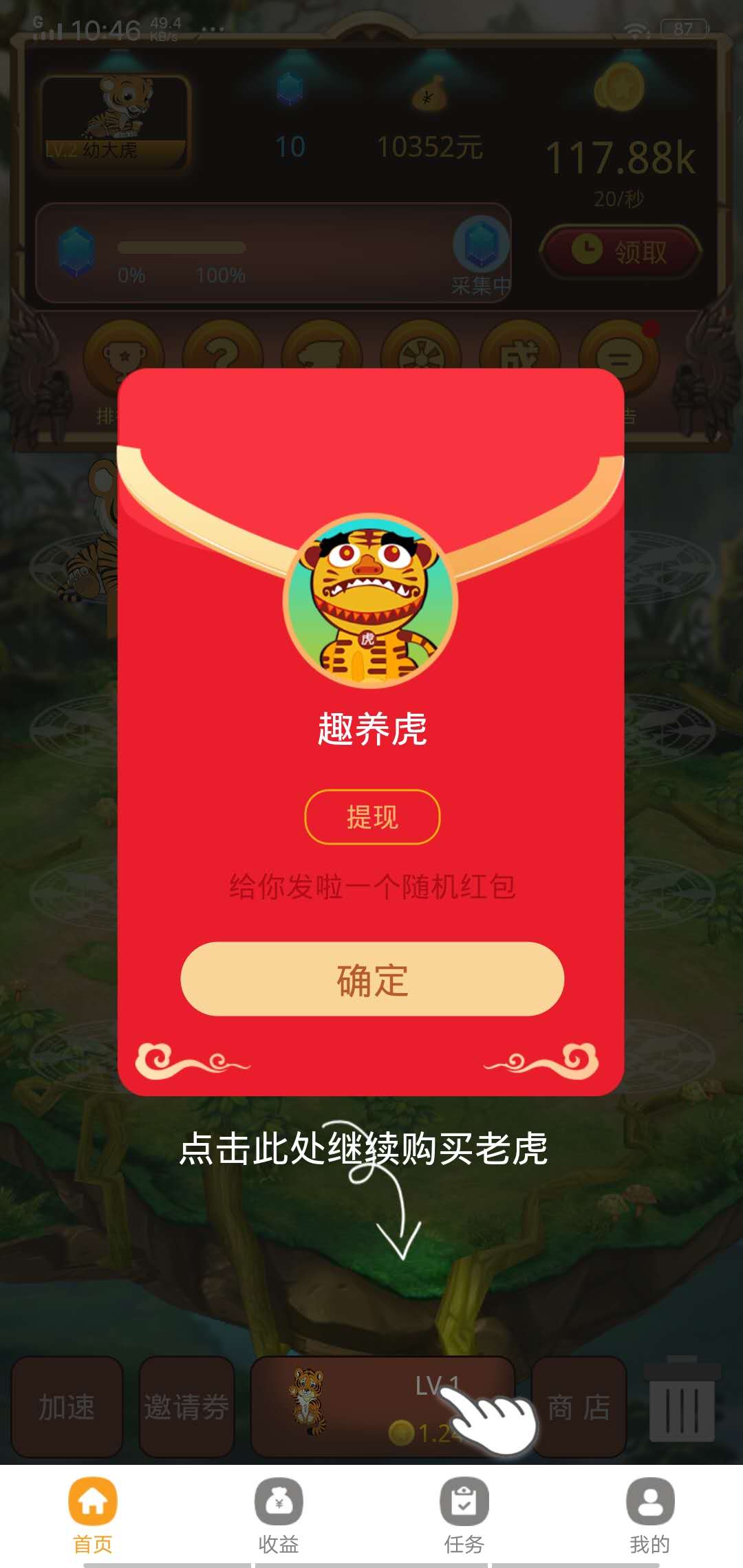Click the 提现 withdraw button
Image resolution: width=743 pixels, height=1568 pixels.
371,818
